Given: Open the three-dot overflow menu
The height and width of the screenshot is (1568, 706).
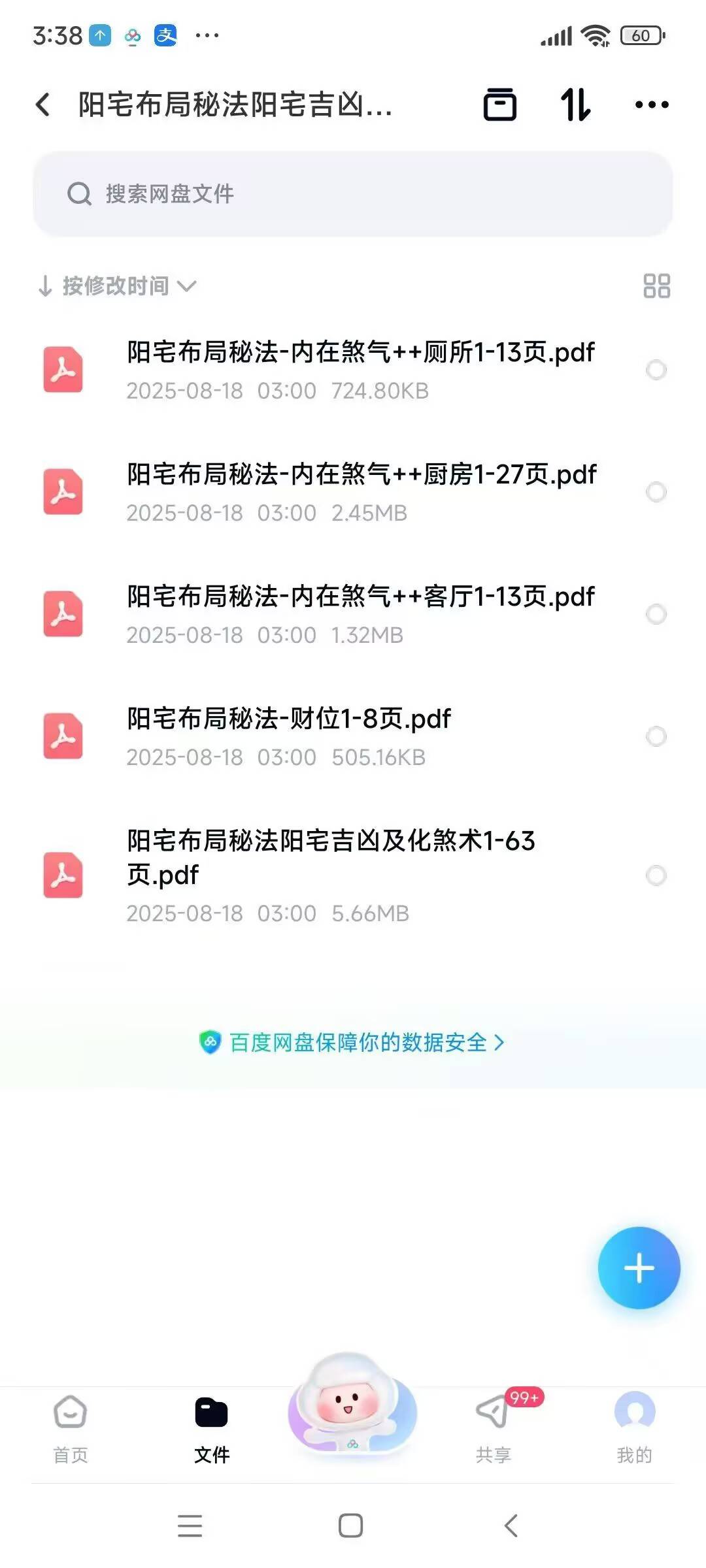Looking at the screenshot, I should (x=652, y=105).
